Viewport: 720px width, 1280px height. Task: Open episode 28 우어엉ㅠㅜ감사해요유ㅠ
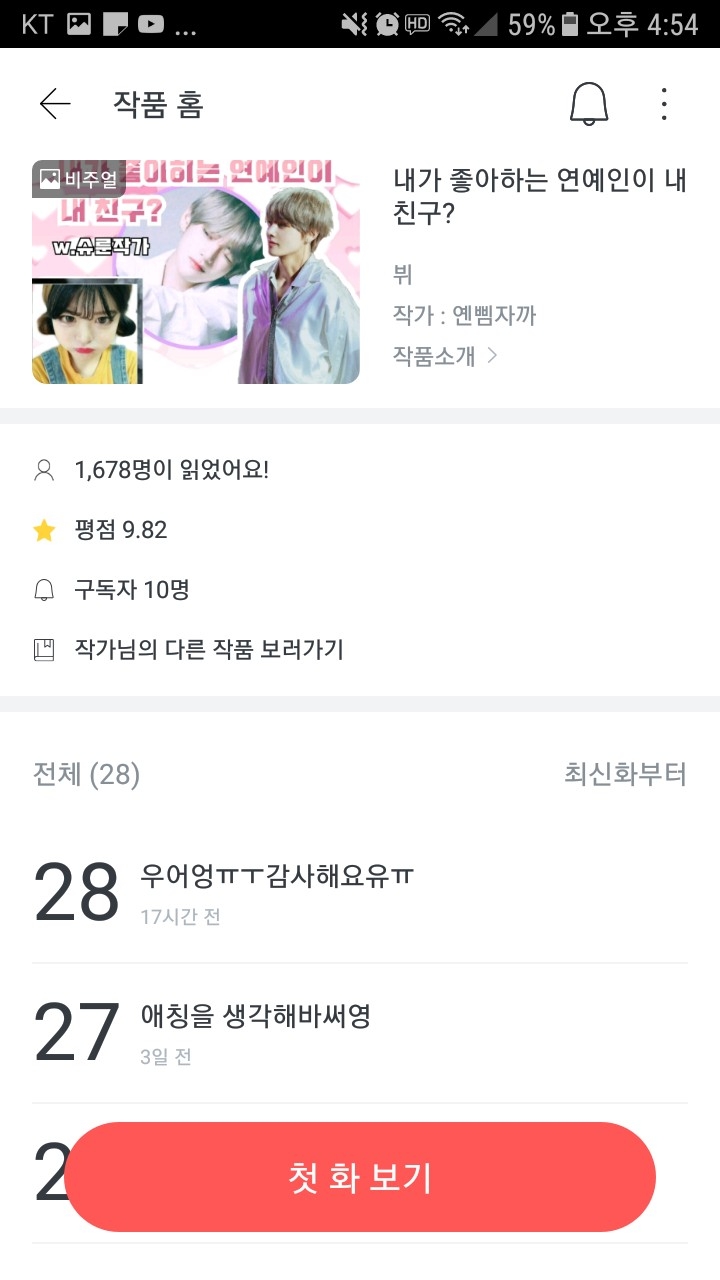coord(360,893)
